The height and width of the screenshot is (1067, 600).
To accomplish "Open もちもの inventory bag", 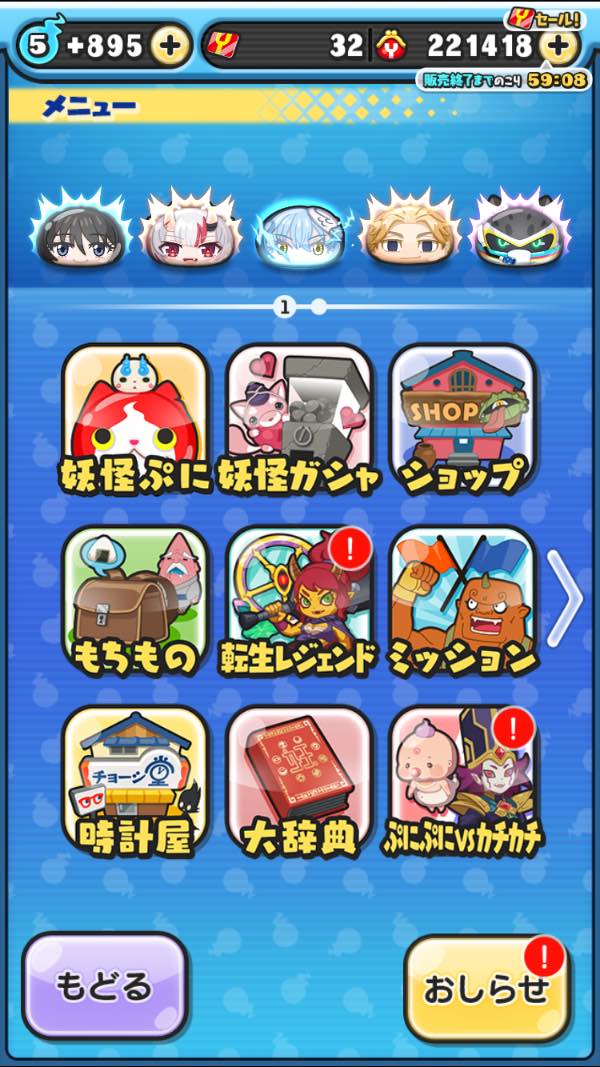I will 135,600.
